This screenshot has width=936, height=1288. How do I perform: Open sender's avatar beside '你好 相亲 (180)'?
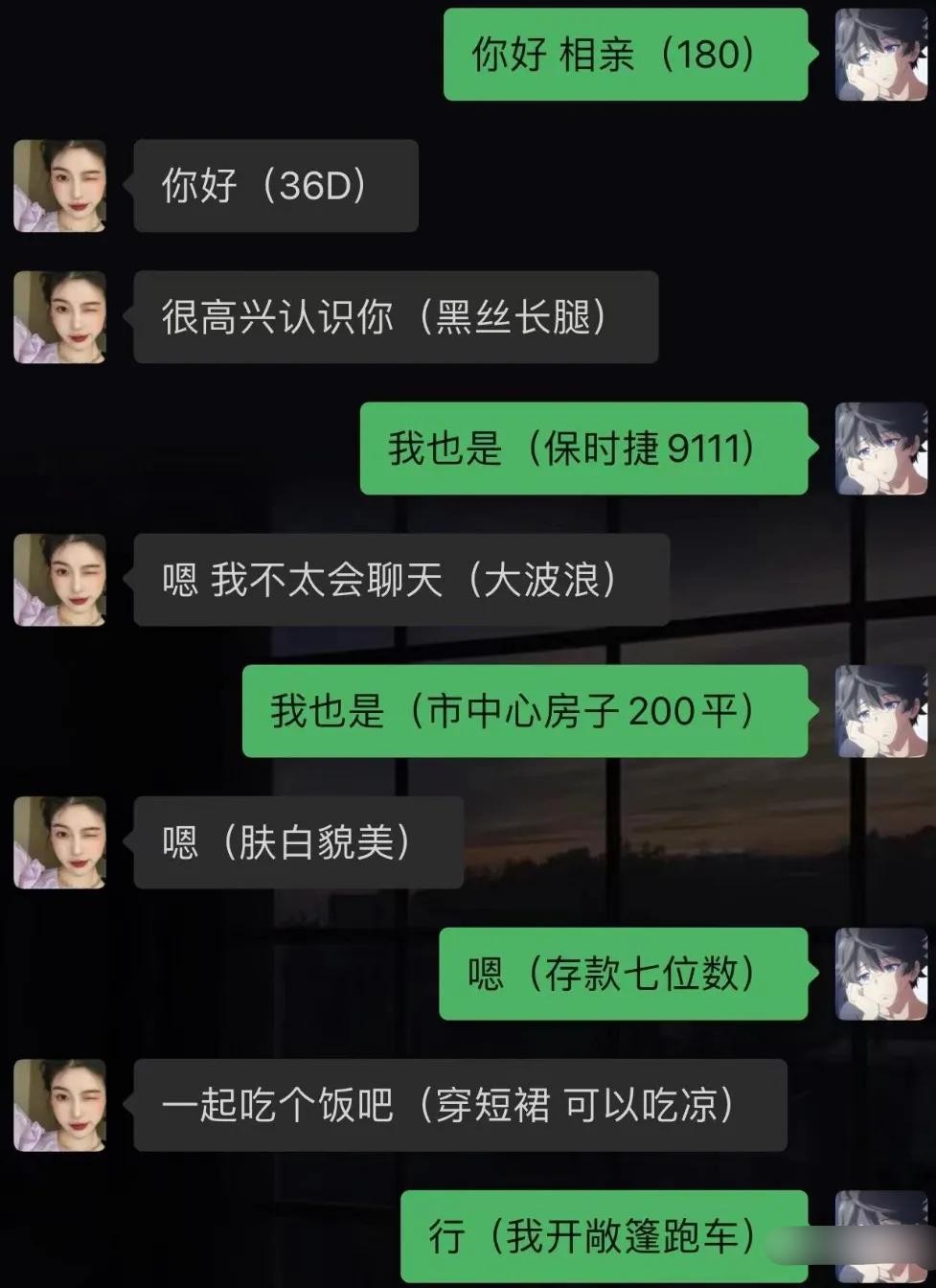click(x=881, y=55)
